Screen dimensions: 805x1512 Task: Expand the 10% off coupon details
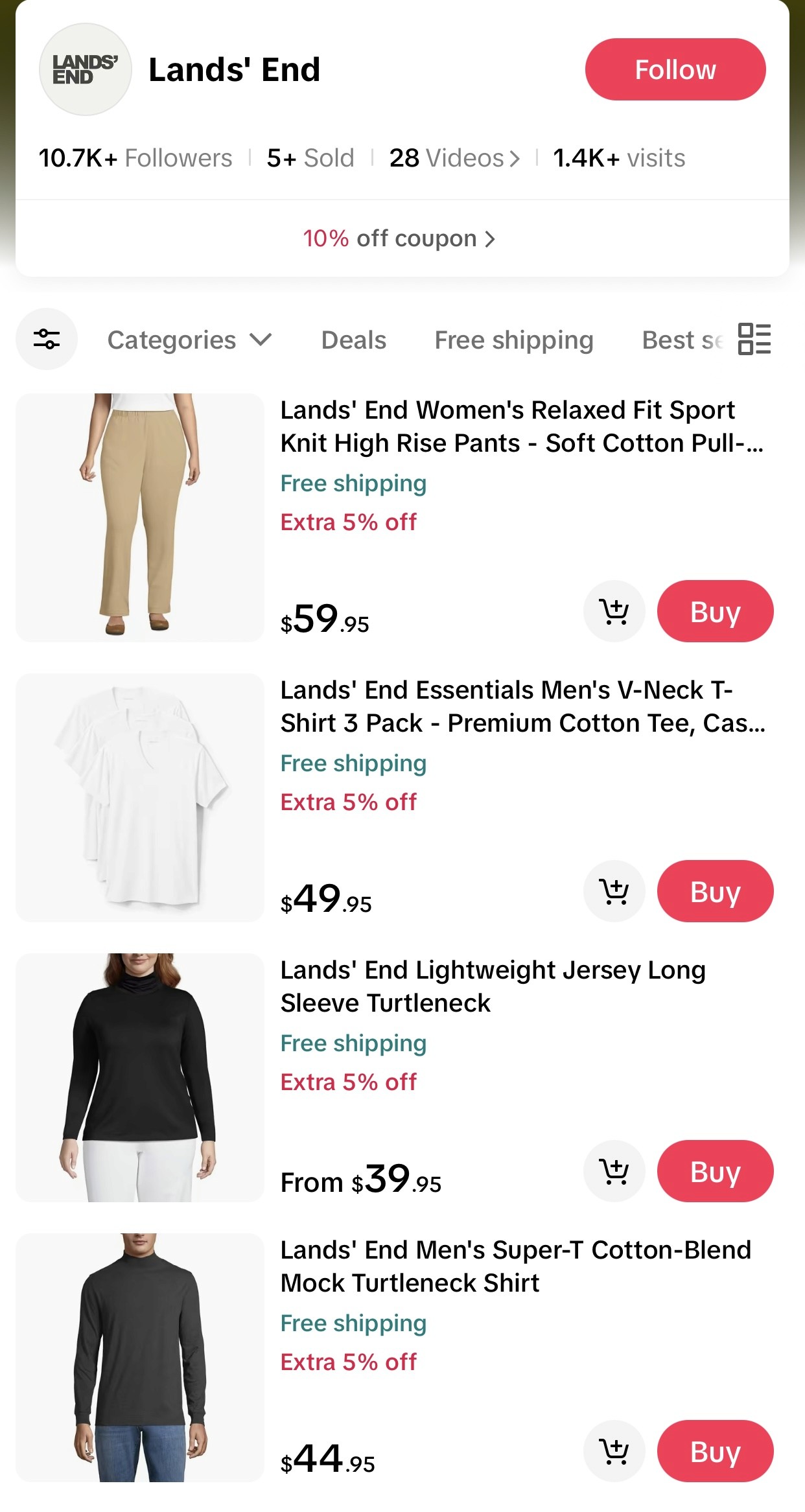[400, 238]
